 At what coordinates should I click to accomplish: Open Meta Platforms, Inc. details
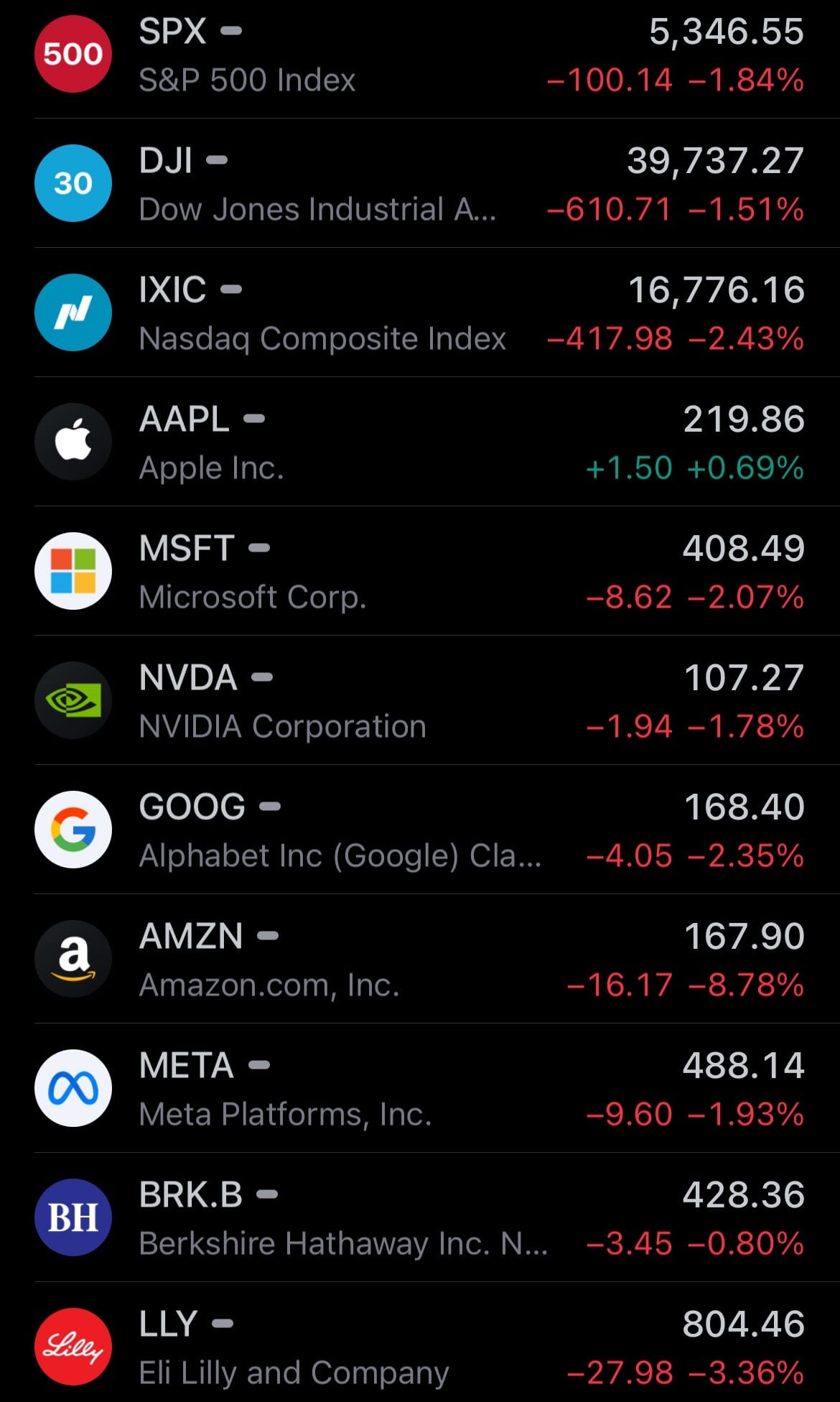point(420,1089)
